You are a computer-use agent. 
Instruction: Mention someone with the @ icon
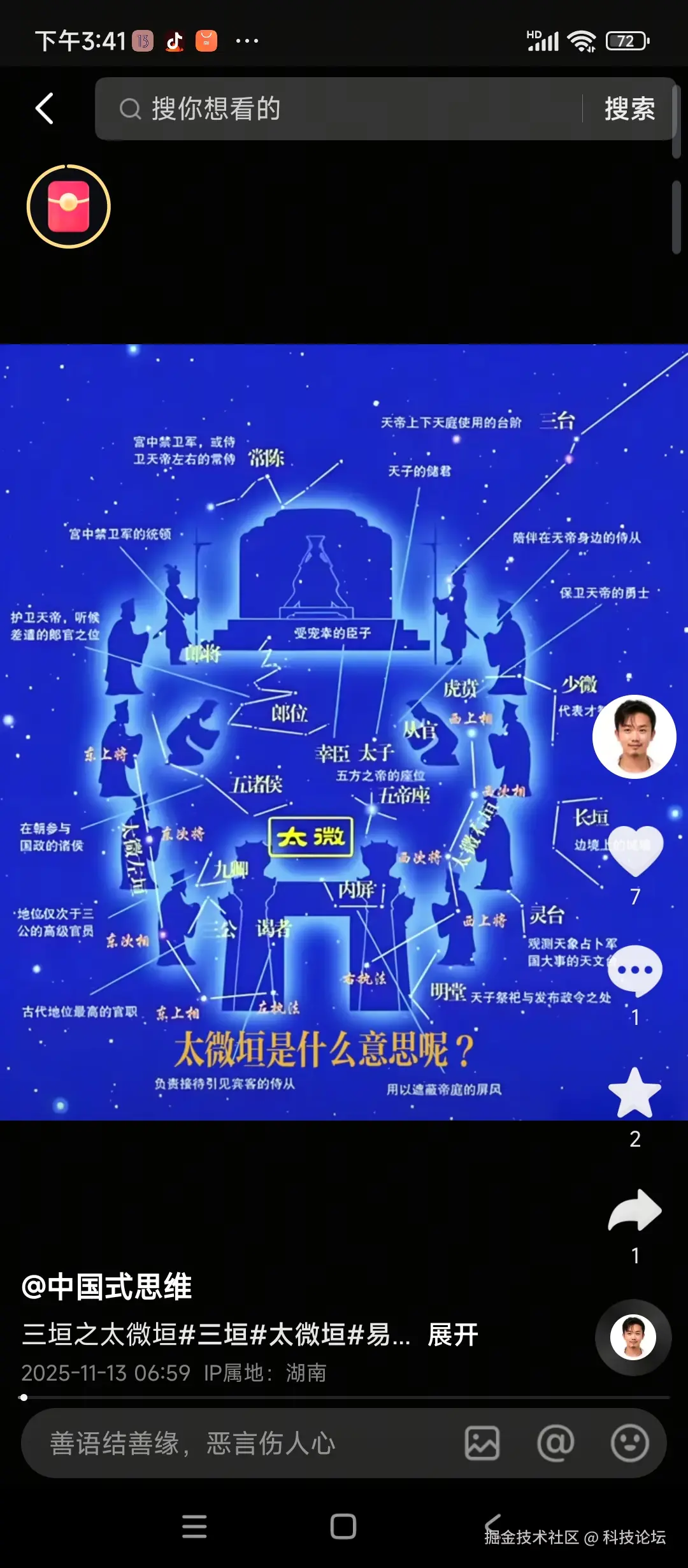click(556, 1443)
